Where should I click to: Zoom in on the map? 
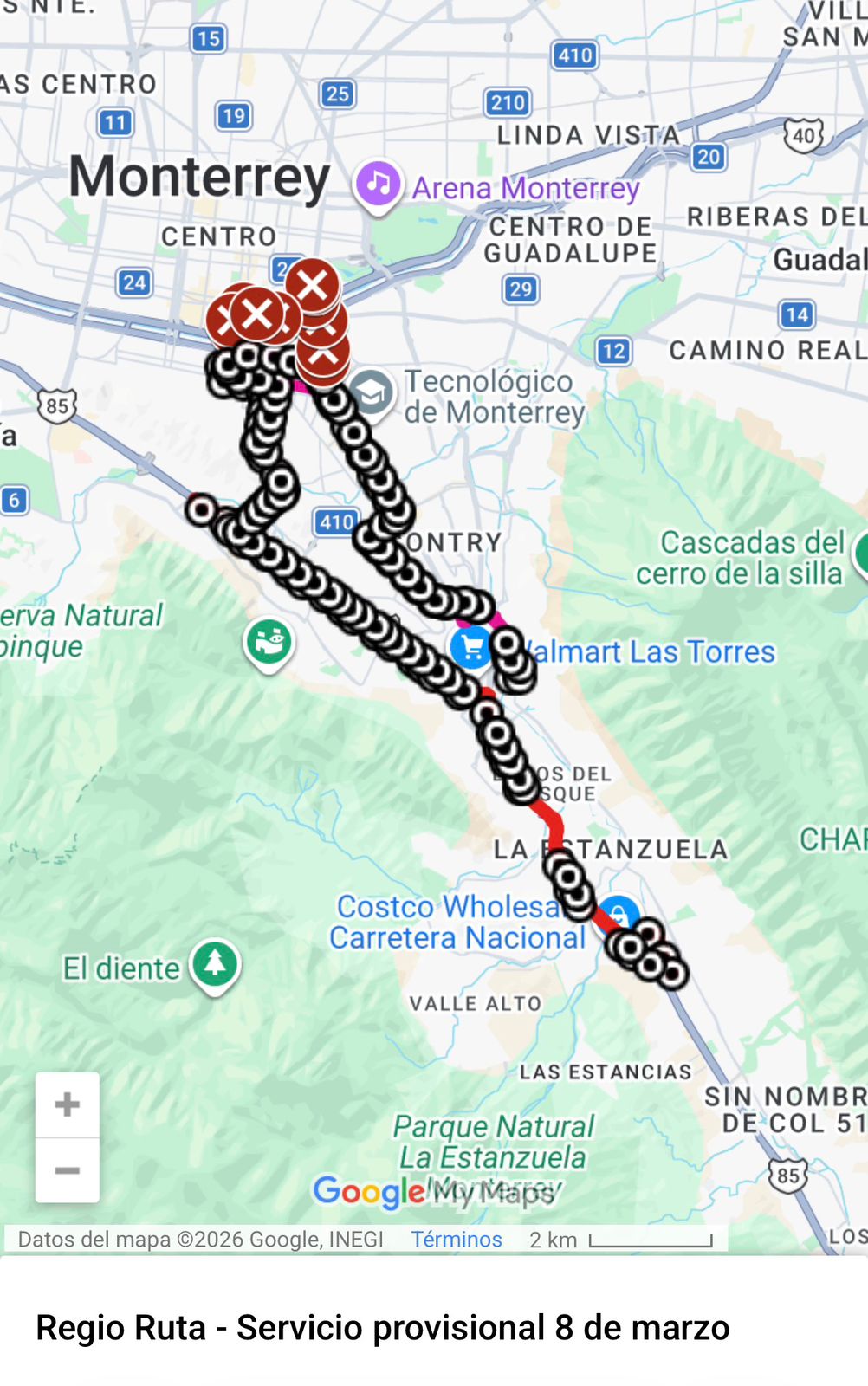[67, 1104]
